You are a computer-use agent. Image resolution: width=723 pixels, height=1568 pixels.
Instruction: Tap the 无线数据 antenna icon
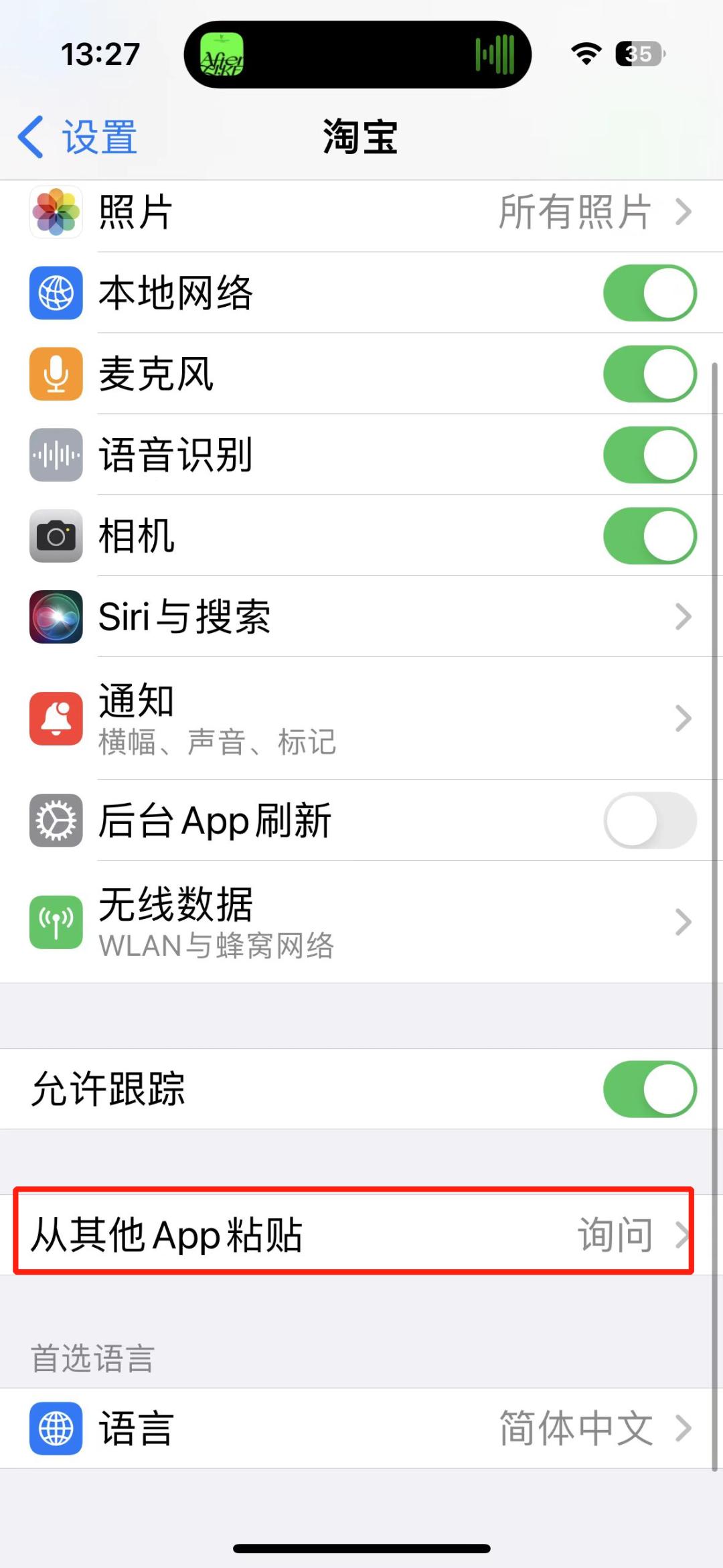point(56,921)
